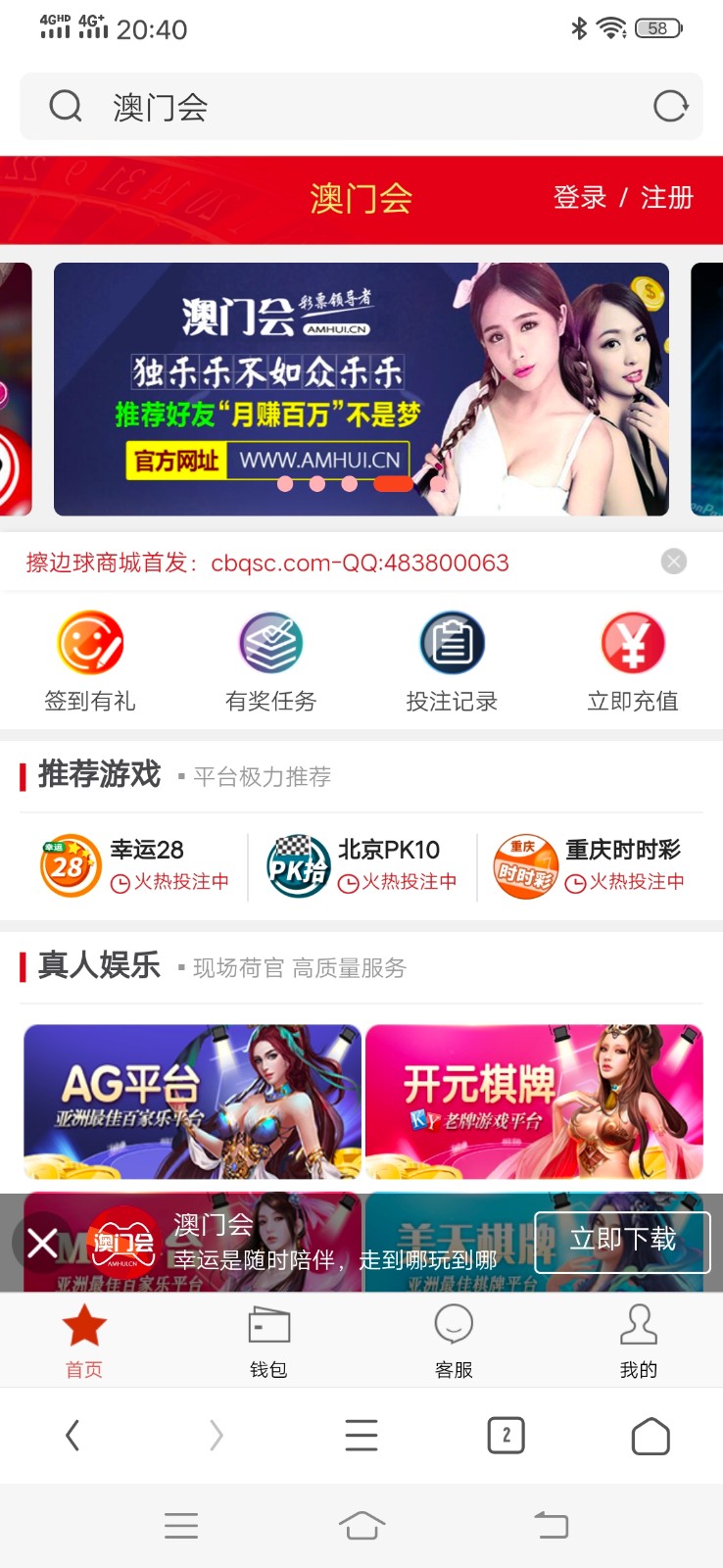This screenshot has height=1568, width=723.
Task: Reload the page with the refresh icon
Action: point(670,106)
